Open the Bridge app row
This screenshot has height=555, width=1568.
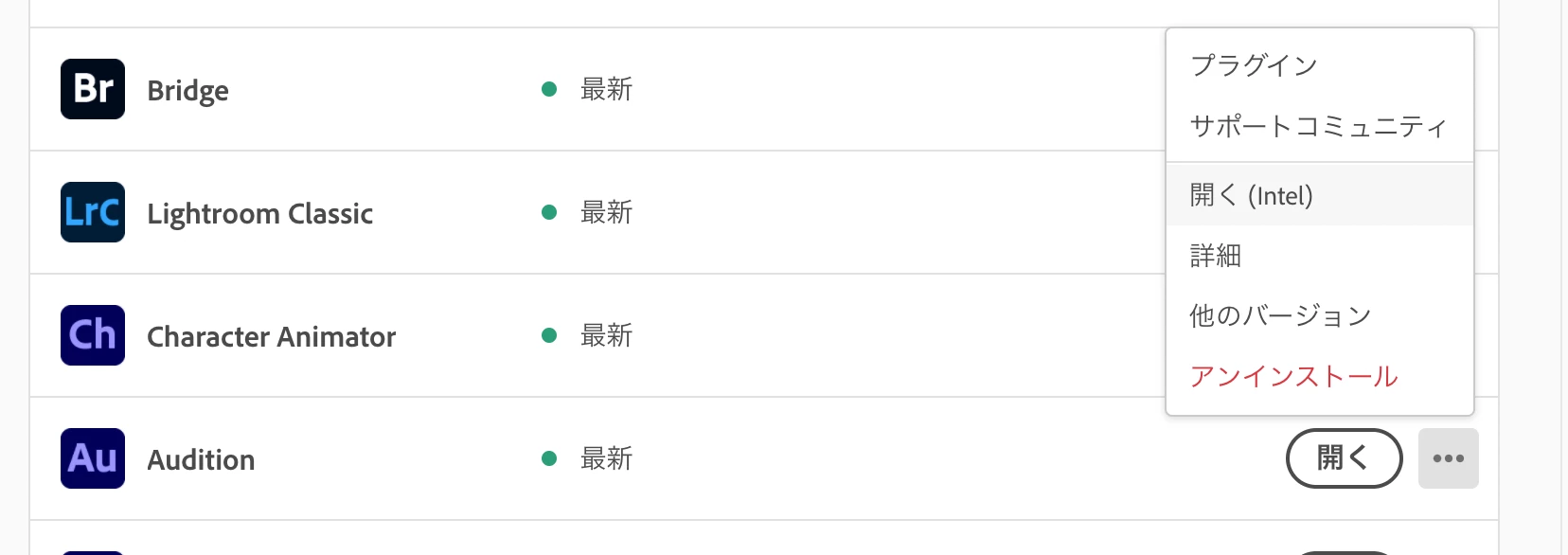(x=187, y=90)
